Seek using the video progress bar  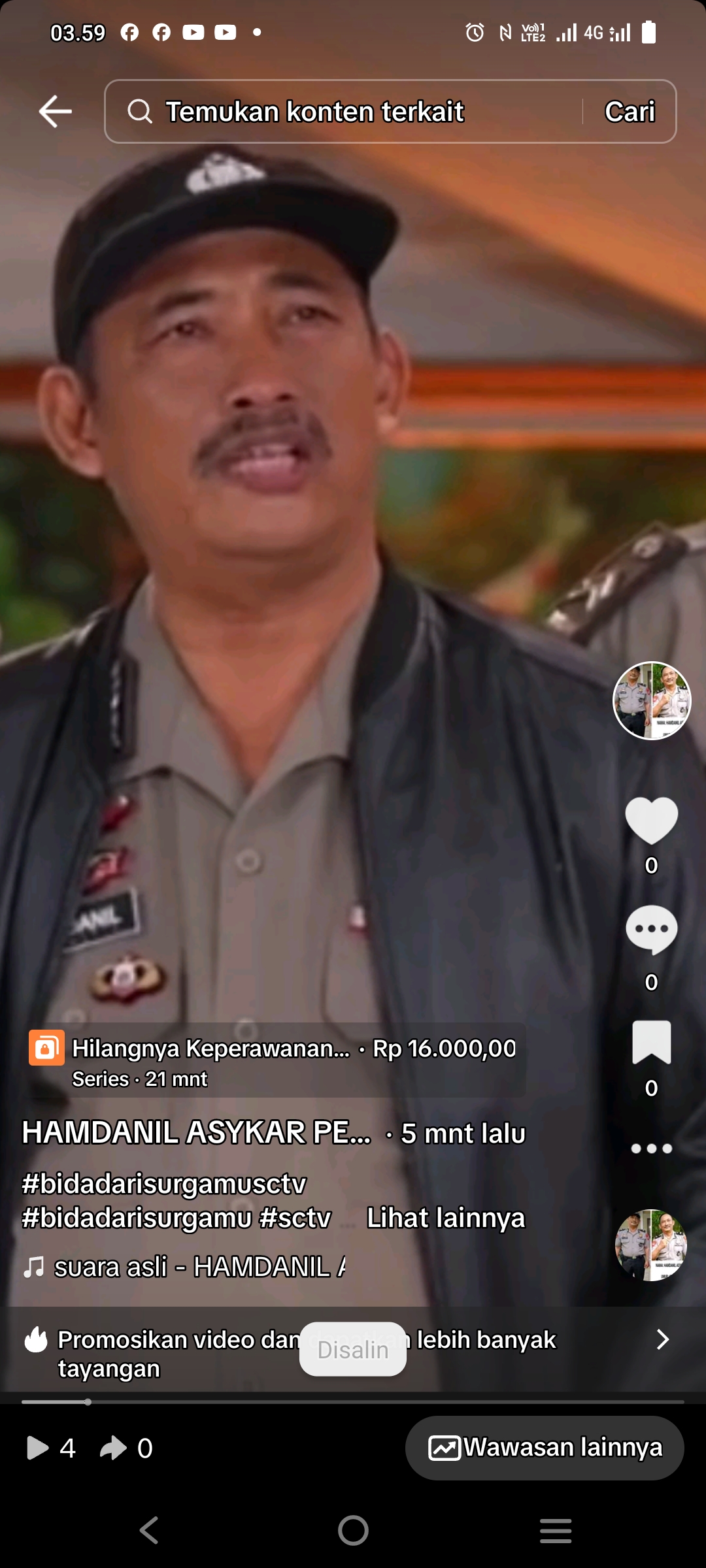[x=353, y=1402]
